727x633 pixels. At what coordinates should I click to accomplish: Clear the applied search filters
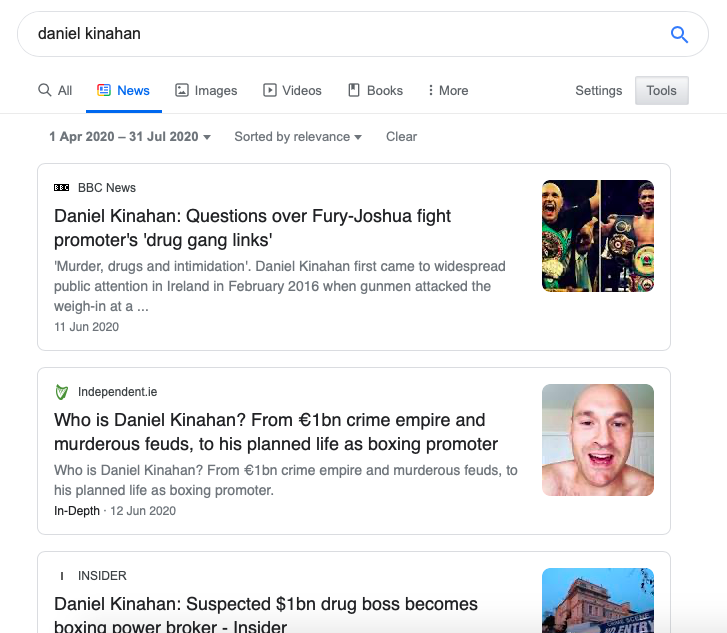401,137
